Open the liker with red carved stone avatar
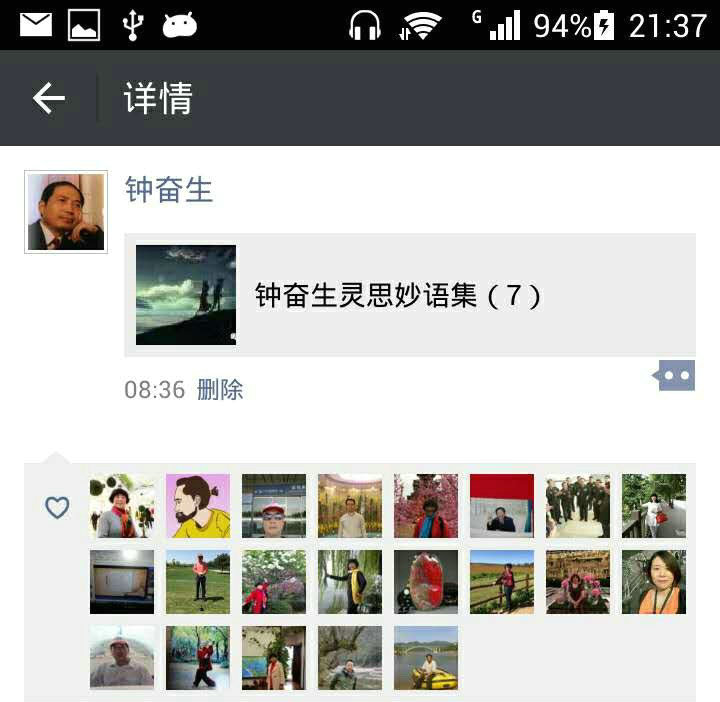 (426, 582)
